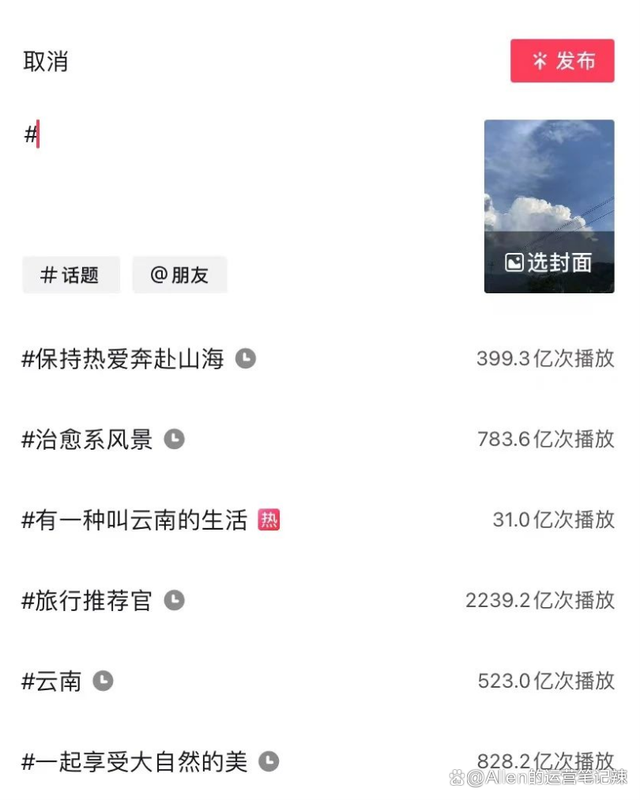
Task: Pick the #一起享受大自然的美 hashtag
Action: [134, 762]
